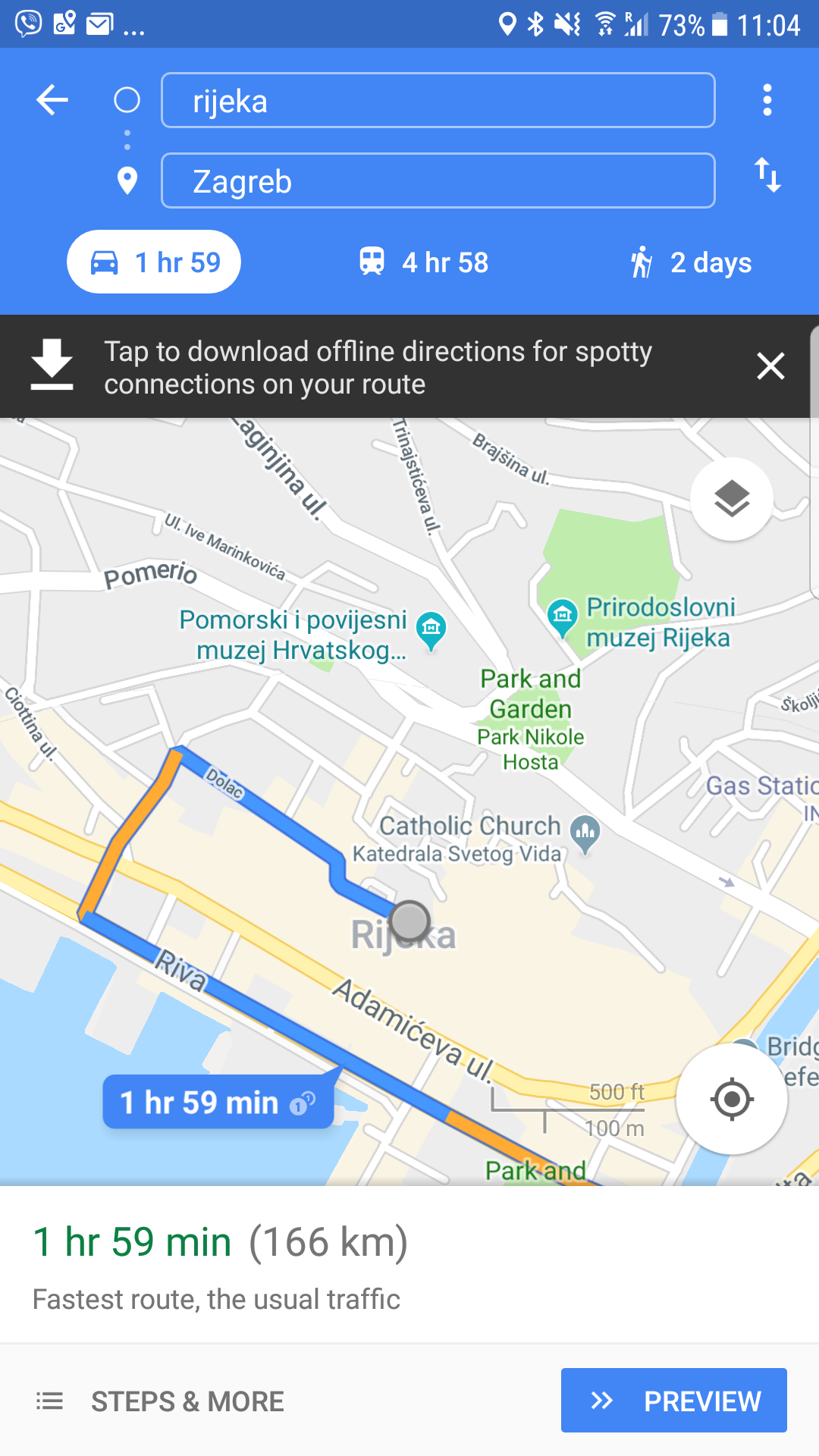Tap the 1 hr 59 min route label on map
819x1456 pixels.
pyautogui.click(x=218, y=1102)
